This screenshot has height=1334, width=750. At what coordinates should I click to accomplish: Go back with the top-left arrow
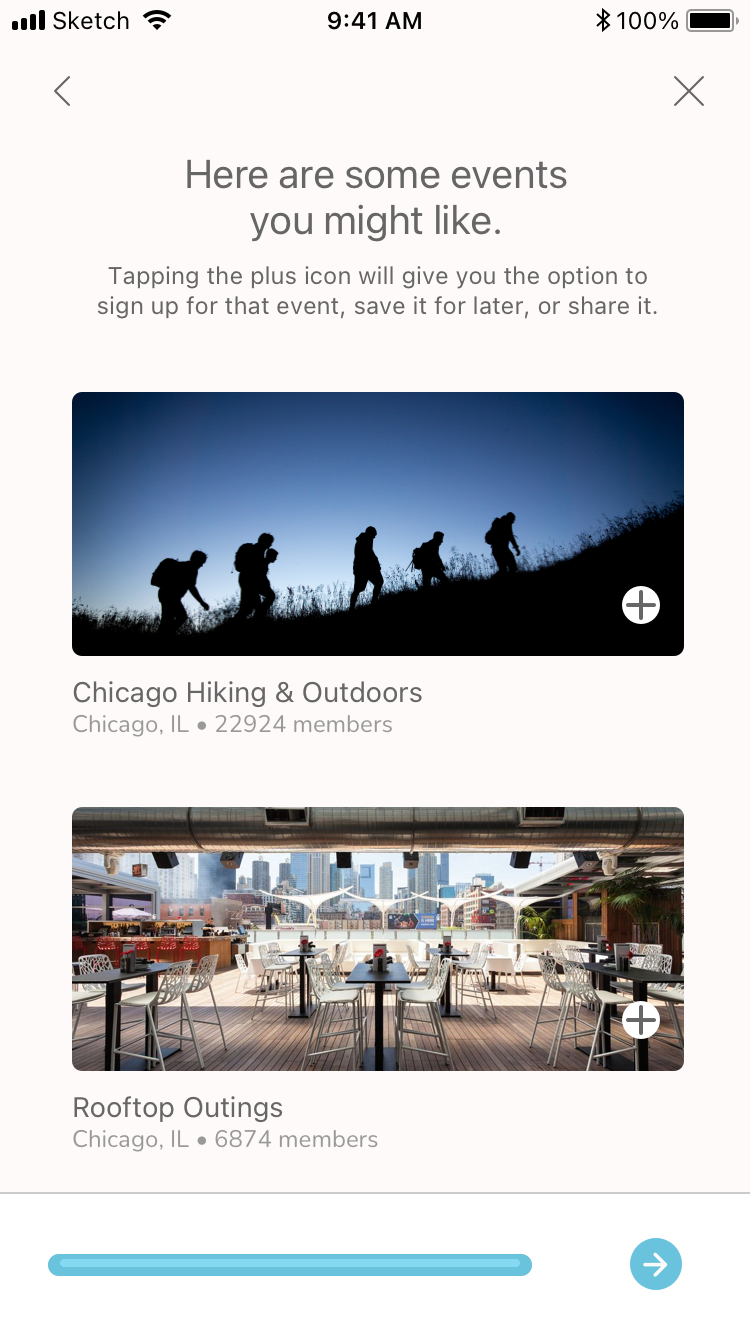[63, 92]
